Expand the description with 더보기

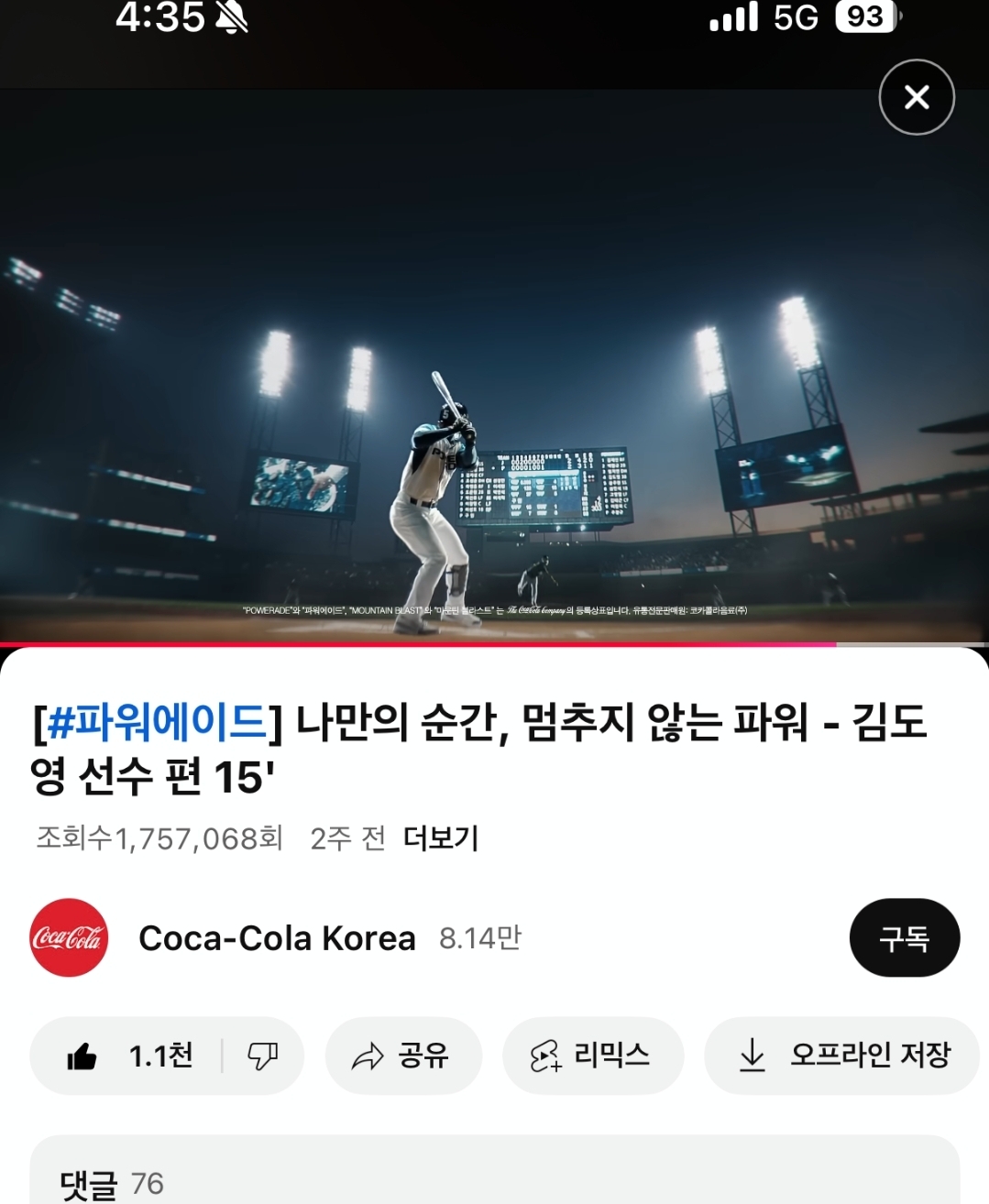coord(441,837)
